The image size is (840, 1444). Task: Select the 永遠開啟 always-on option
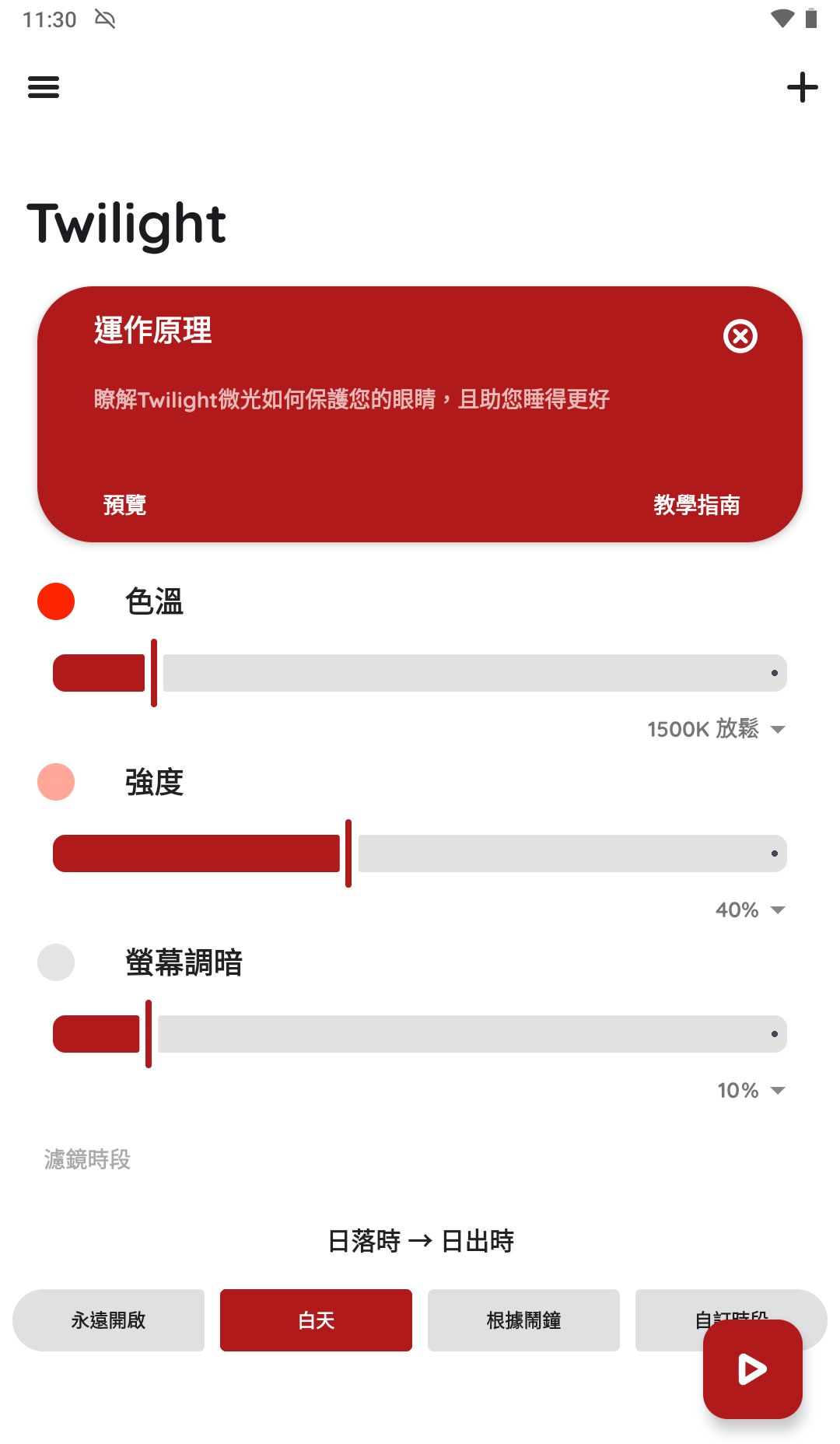pyautogui.click(x=109, y=1320)
